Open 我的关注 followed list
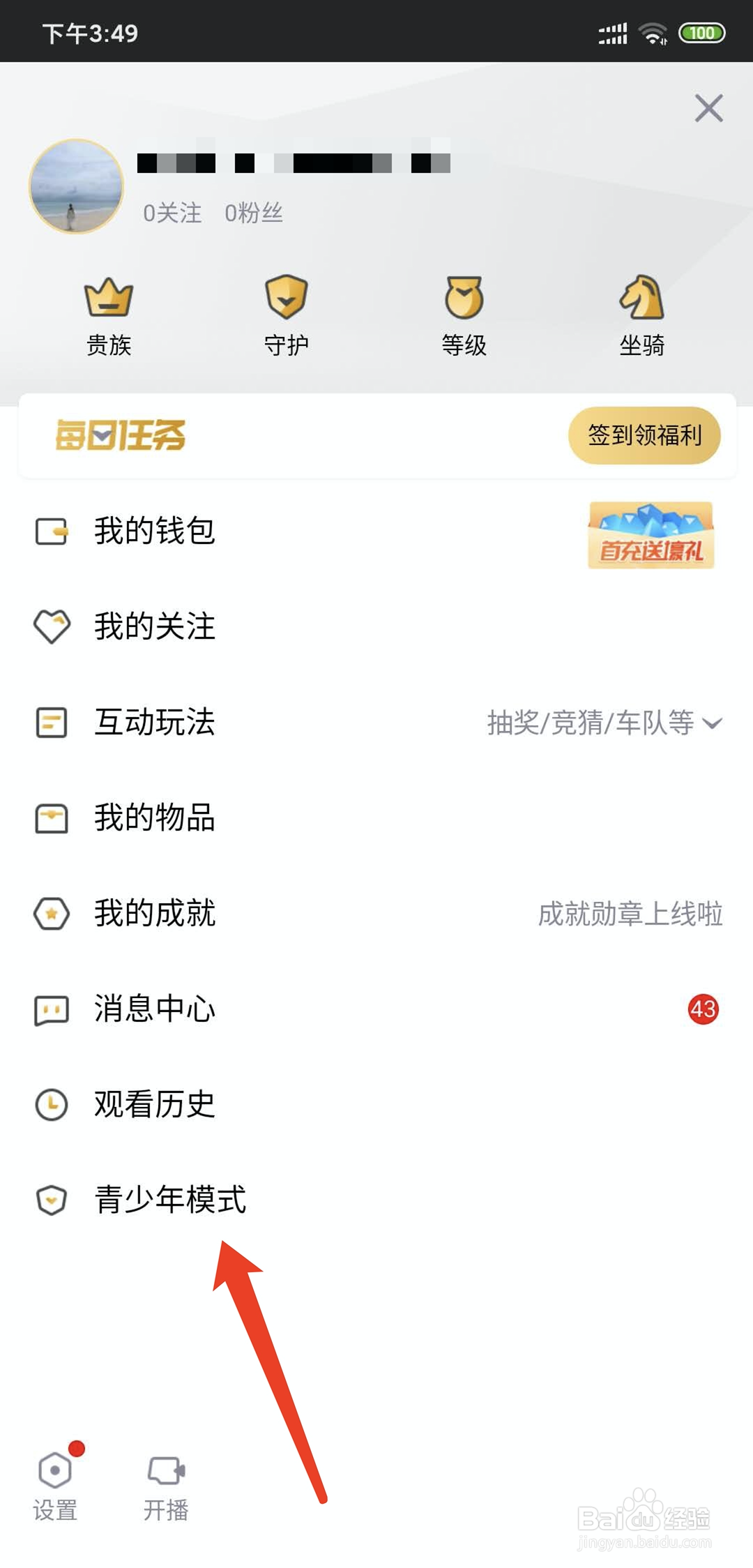 click(376, 626)
